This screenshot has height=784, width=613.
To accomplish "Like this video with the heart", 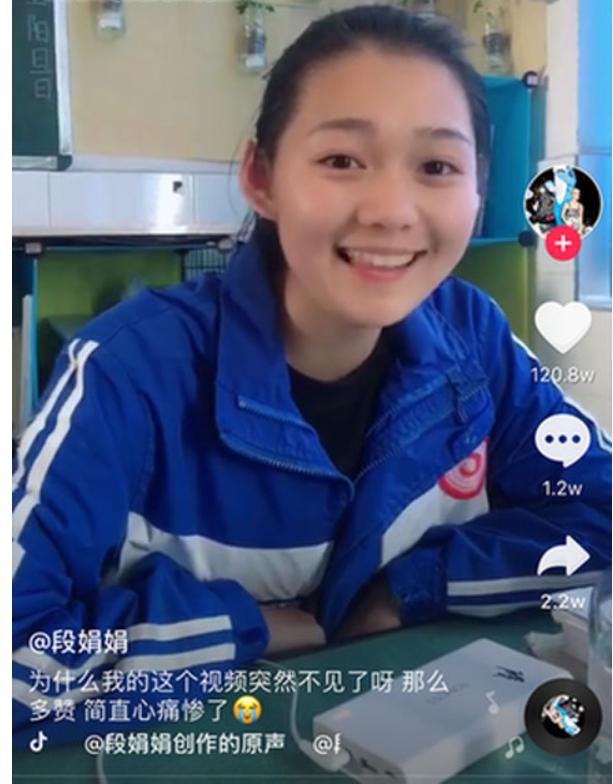I will tap(562, 327).
